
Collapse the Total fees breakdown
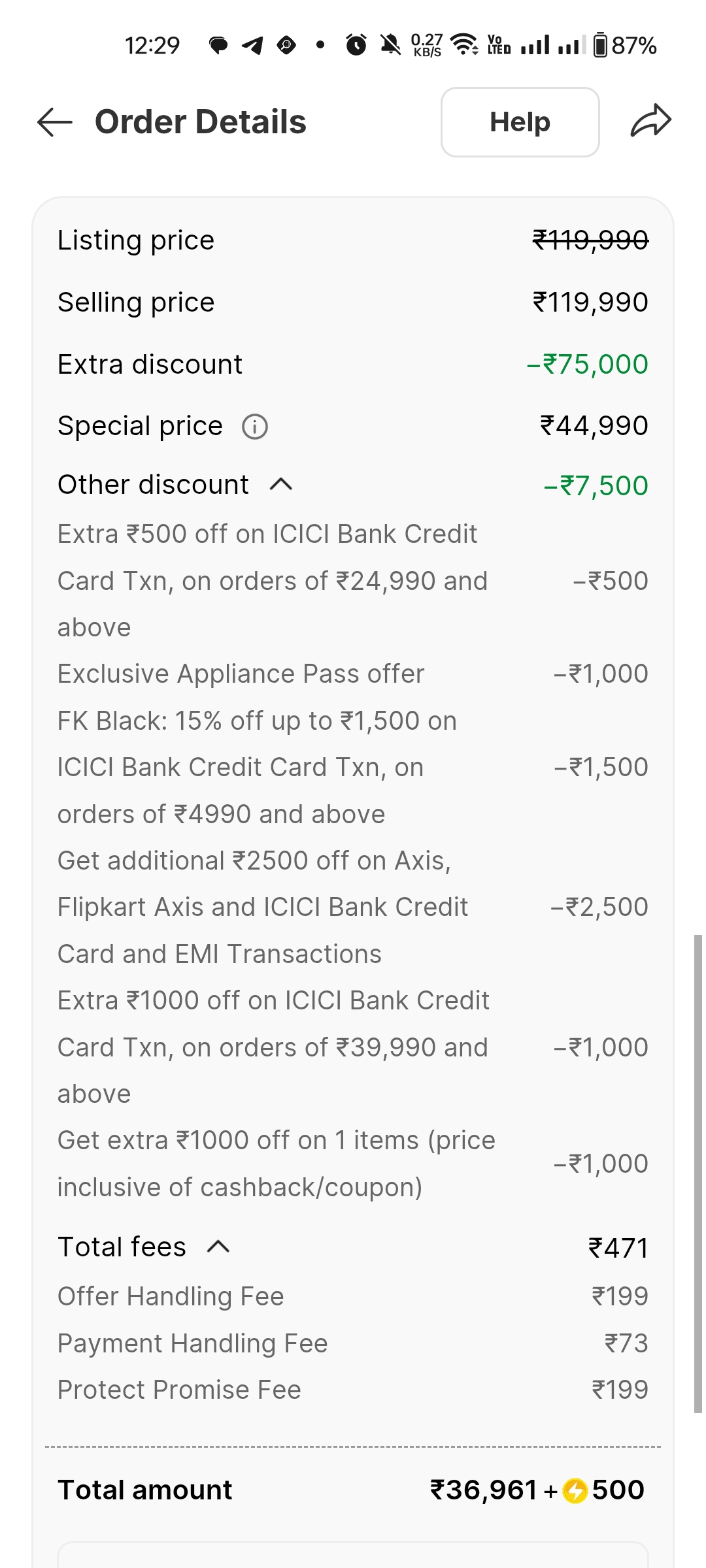click(x=218, y=1247)
